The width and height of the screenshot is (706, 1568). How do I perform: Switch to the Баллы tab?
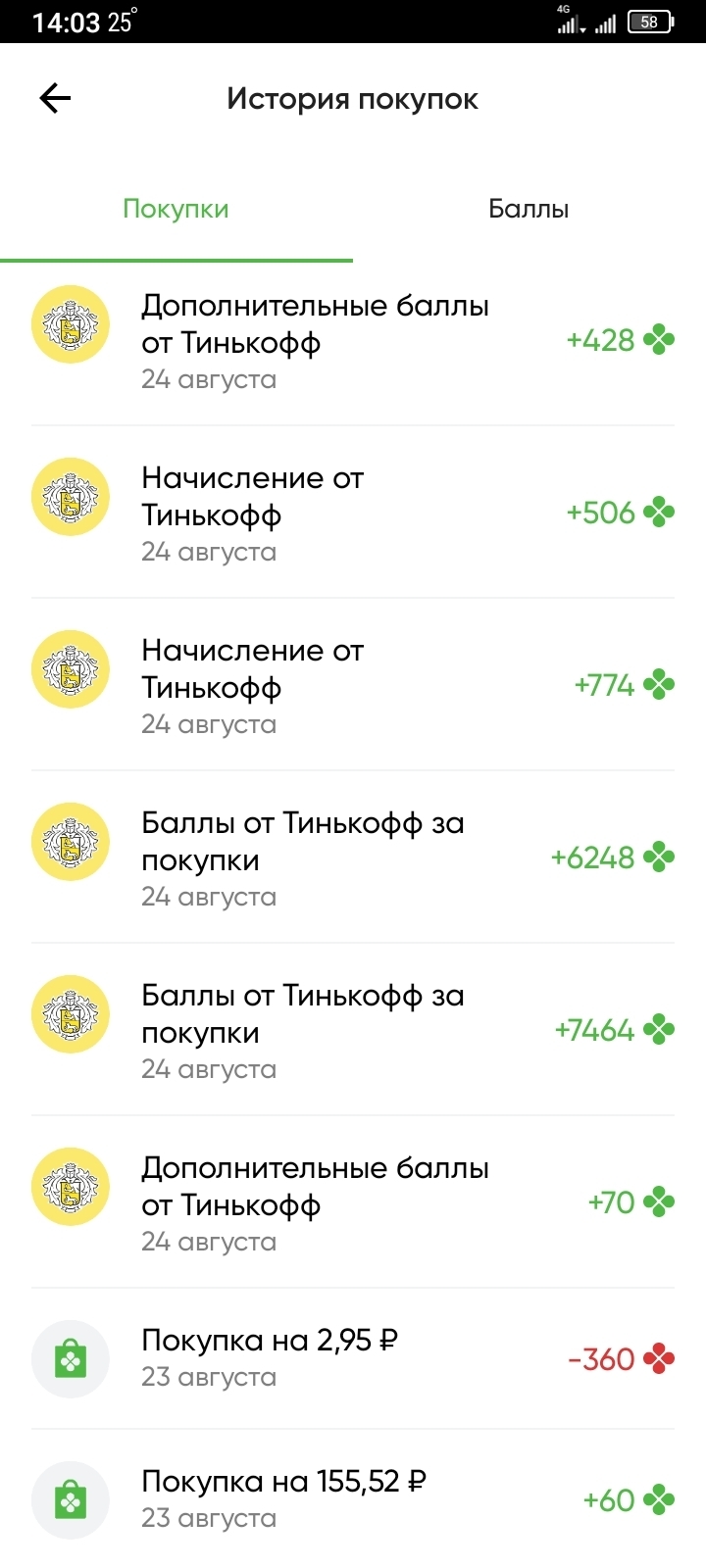pos(529,209)
